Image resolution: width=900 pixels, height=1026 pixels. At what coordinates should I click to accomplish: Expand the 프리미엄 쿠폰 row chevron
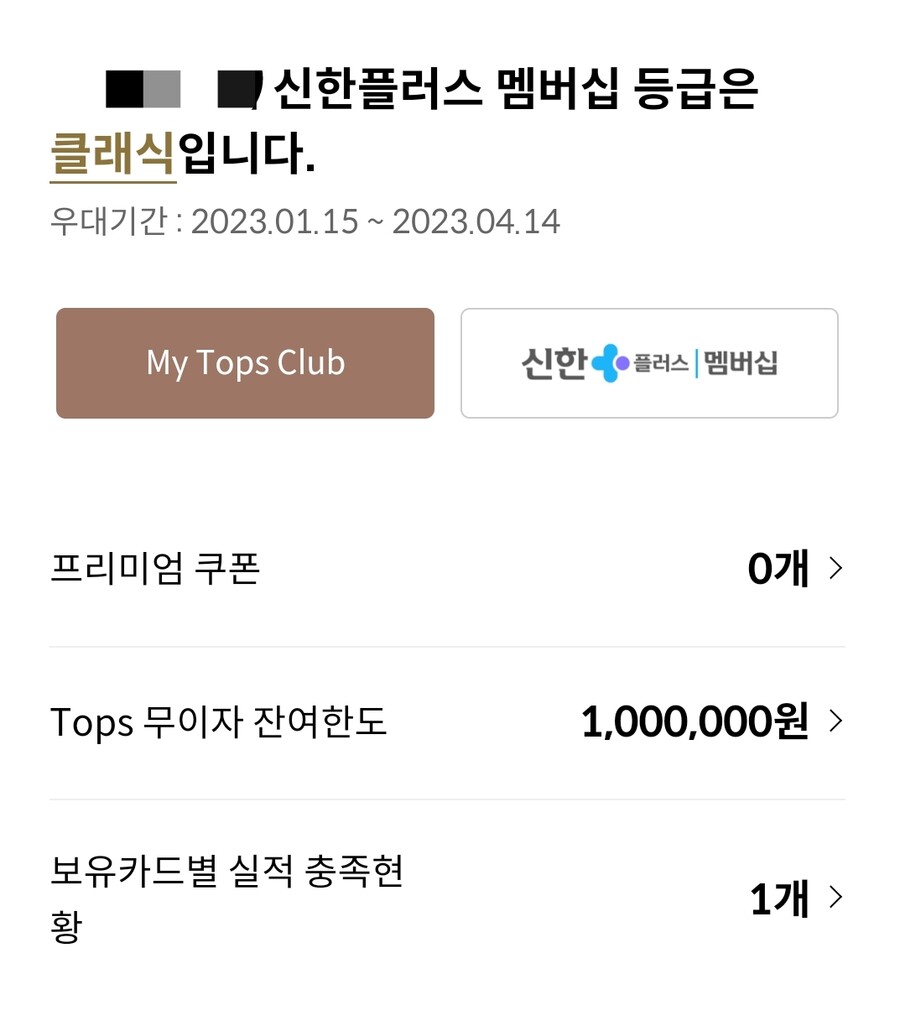point(836,569)
